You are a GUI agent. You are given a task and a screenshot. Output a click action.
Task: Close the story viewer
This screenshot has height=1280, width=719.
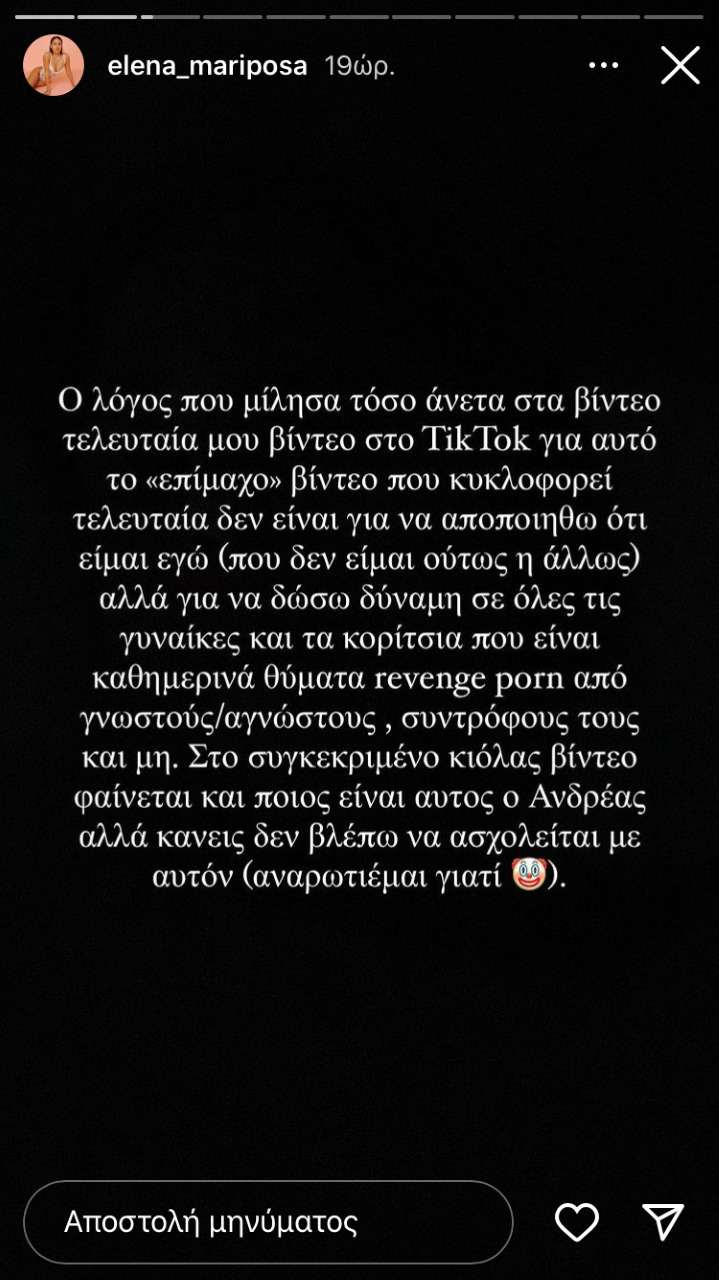680,66
